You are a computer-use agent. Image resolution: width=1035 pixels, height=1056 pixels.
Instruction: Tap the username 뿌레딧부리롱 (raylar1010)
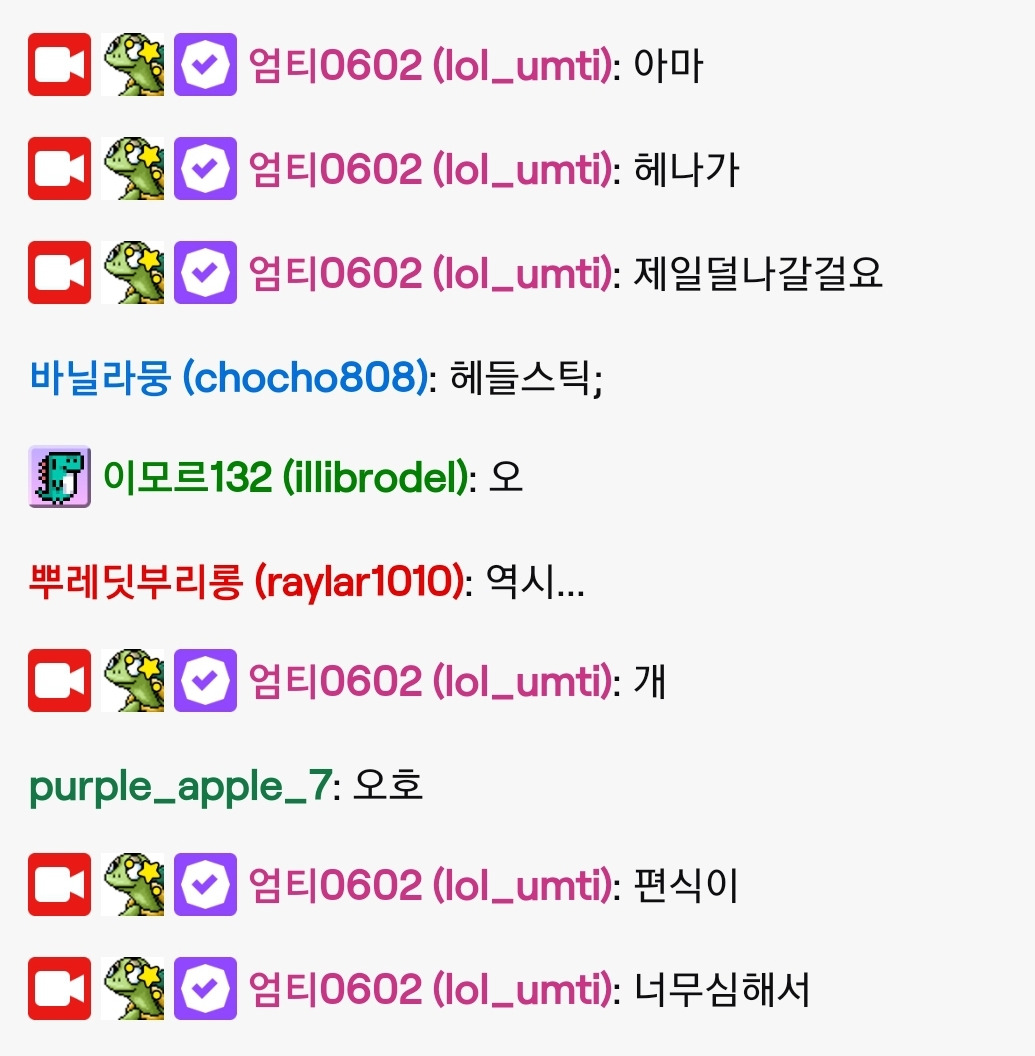[246, 581]
